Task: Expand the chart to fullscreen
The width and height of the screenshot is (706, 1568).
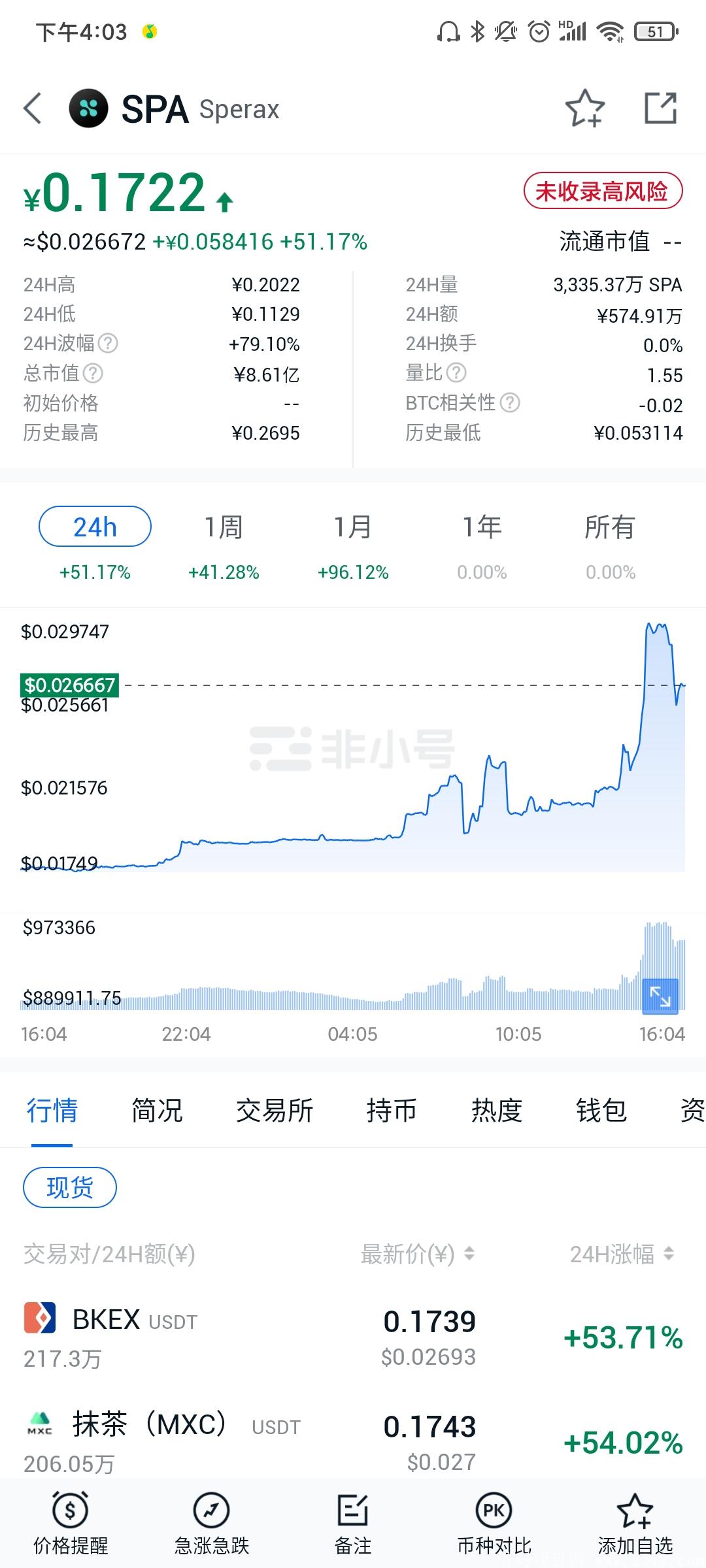Action: point(660,996)
